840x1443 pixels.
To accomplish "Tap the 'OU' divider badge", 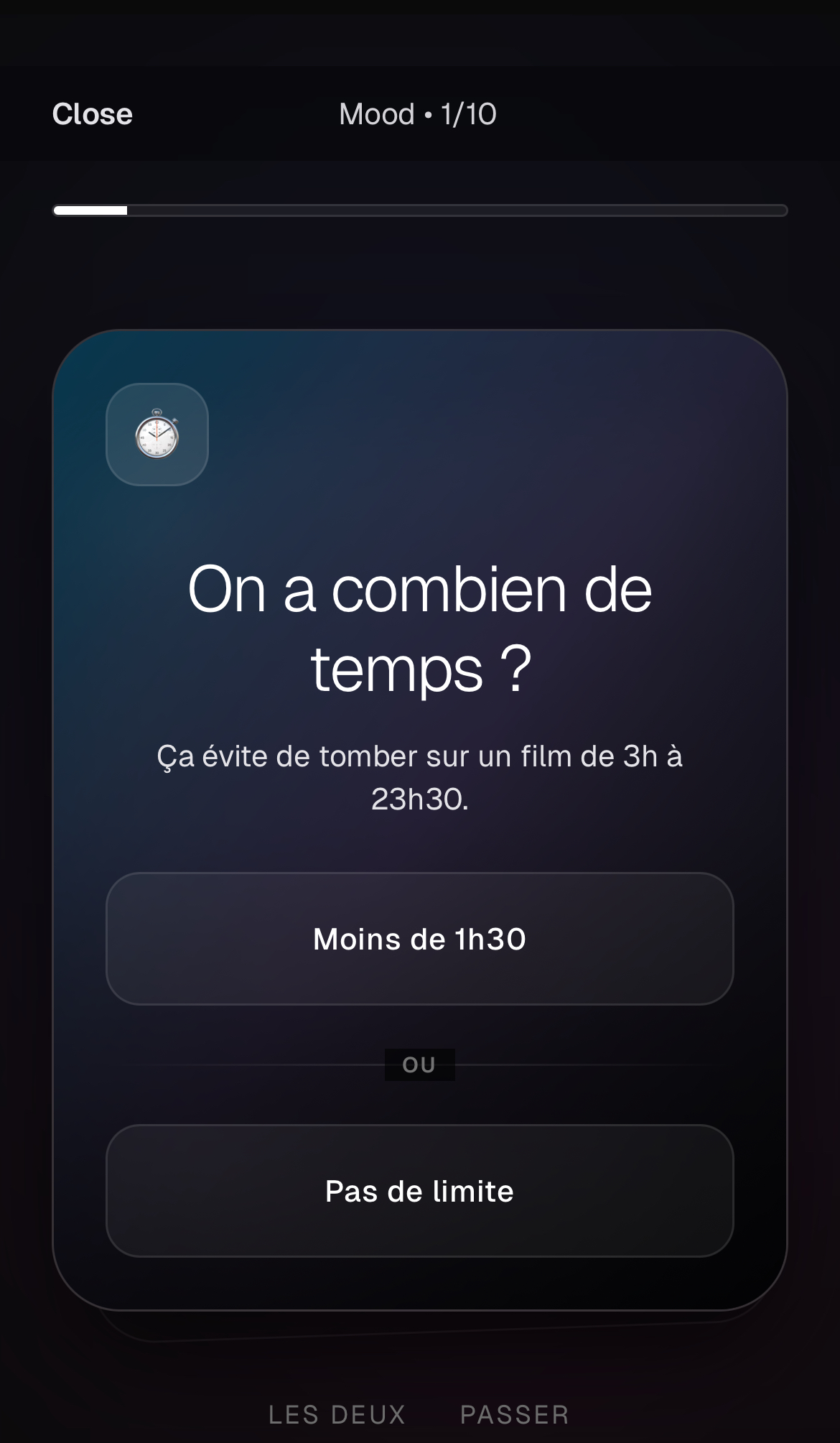I will point(420,1064).
